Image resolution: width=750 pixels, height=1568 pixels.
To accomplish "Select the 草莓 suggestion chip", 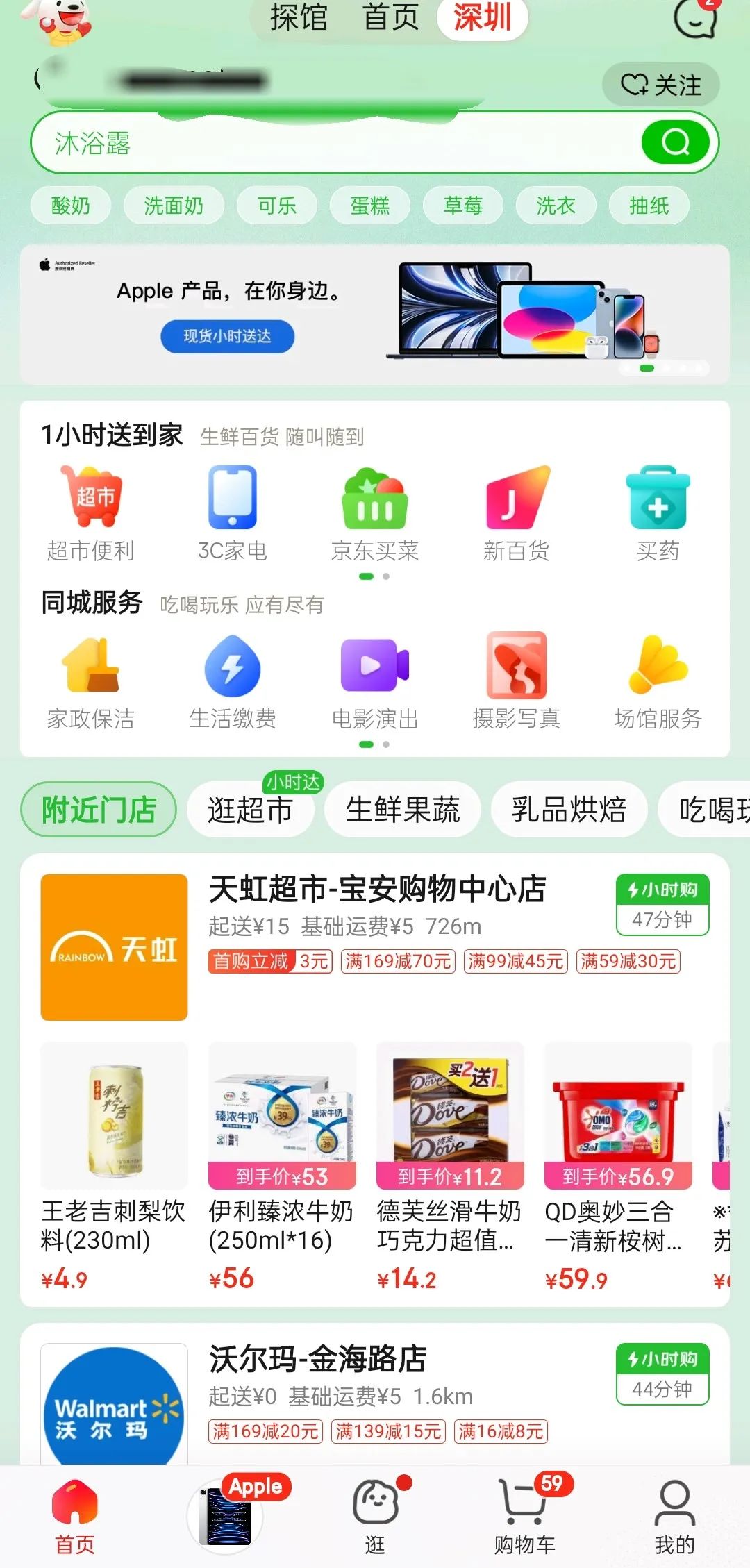I will tap(462, 206).
